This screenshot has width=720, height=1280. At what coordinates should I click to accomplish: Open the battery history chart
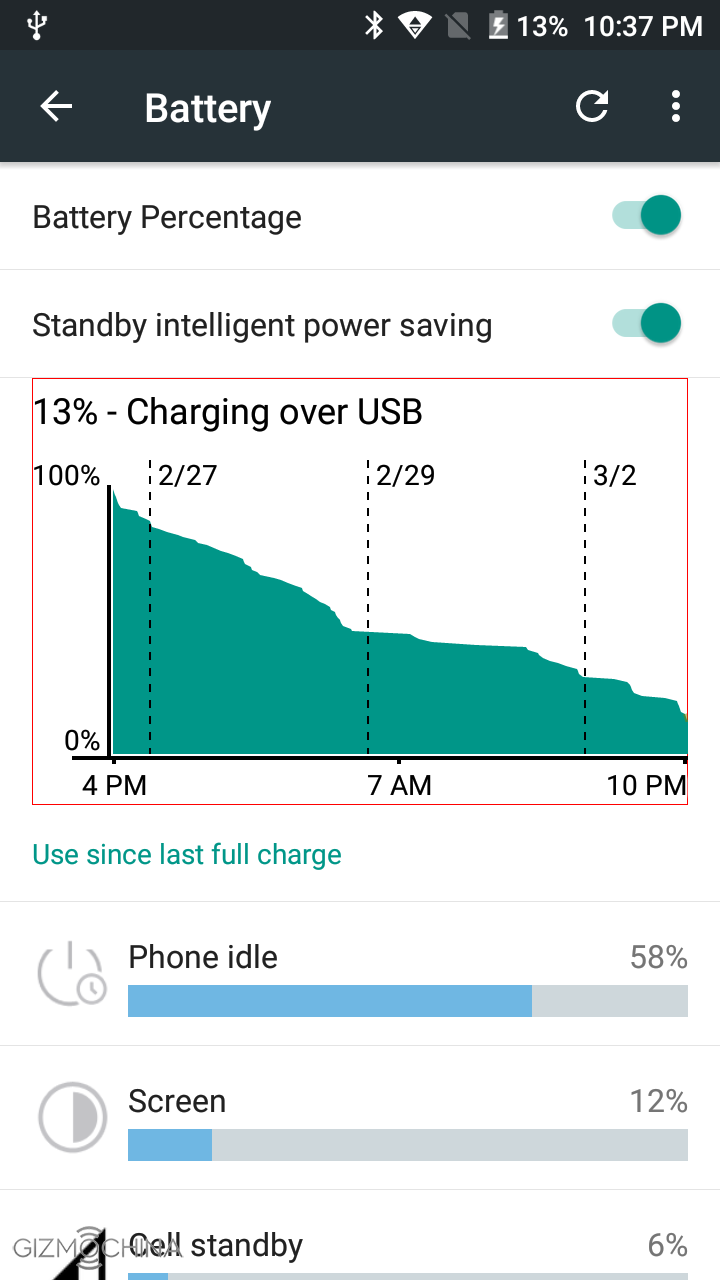pos(360,600)
